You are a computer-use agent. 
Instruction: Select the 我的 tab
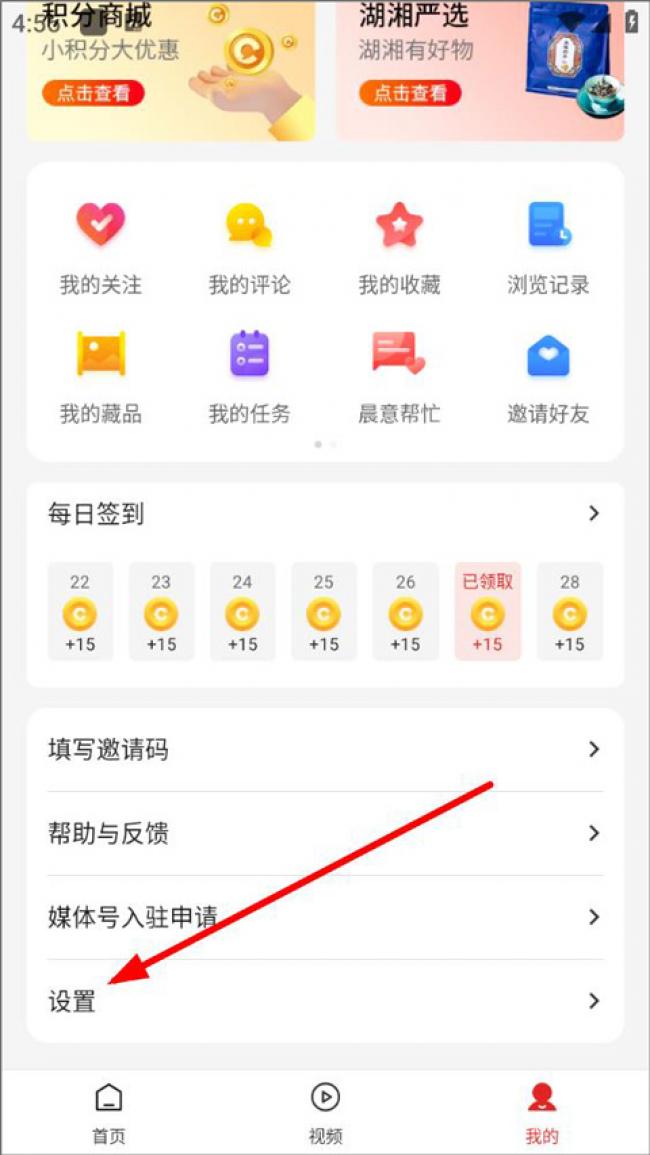[x=542, y=1113]
